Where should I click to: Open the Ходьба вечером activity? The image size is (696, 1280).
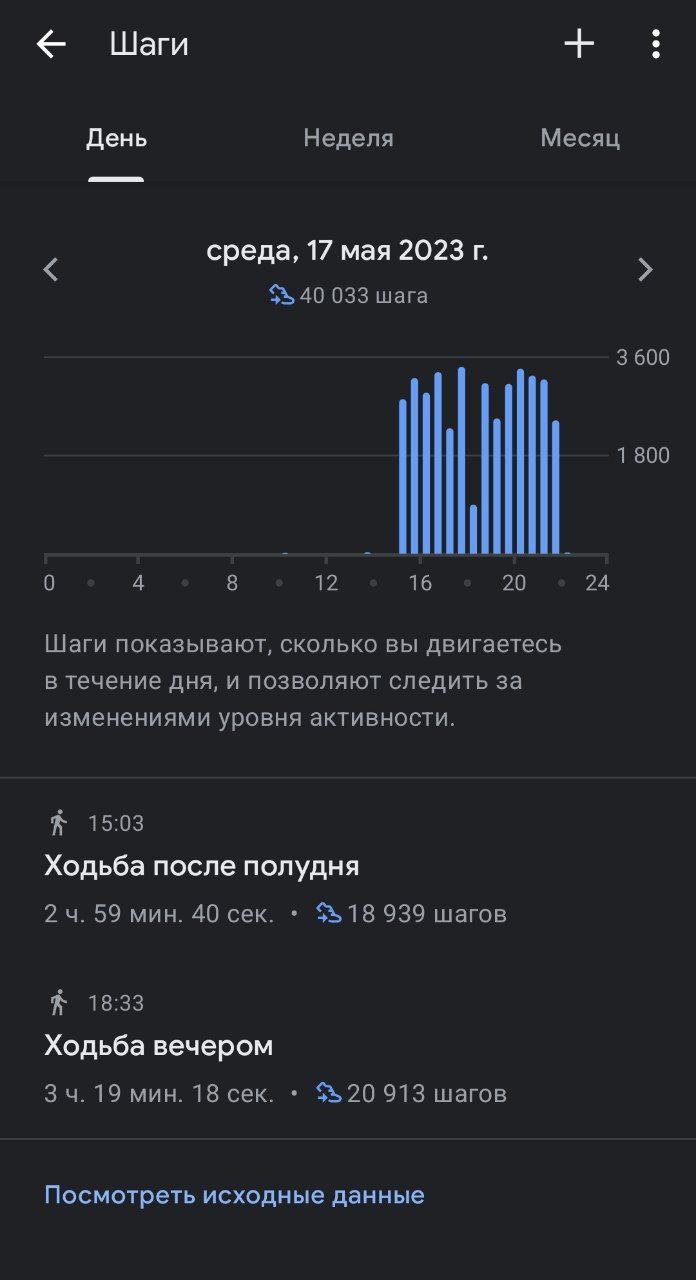tap(348, 1048)
